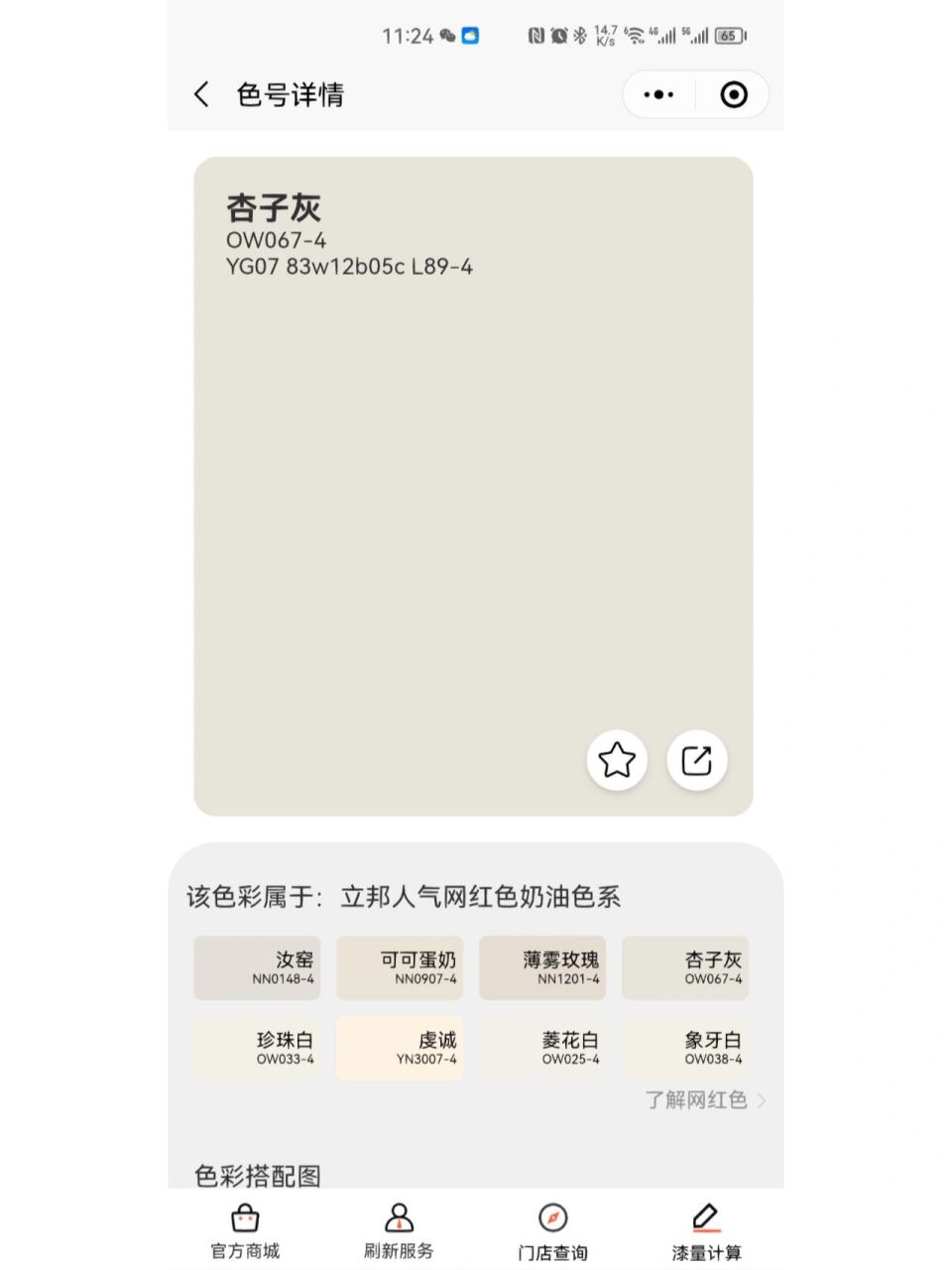Open 了解网红色 to learn popular colors
This screenshot has width=952, height=1270.
tap(696, 1100)
